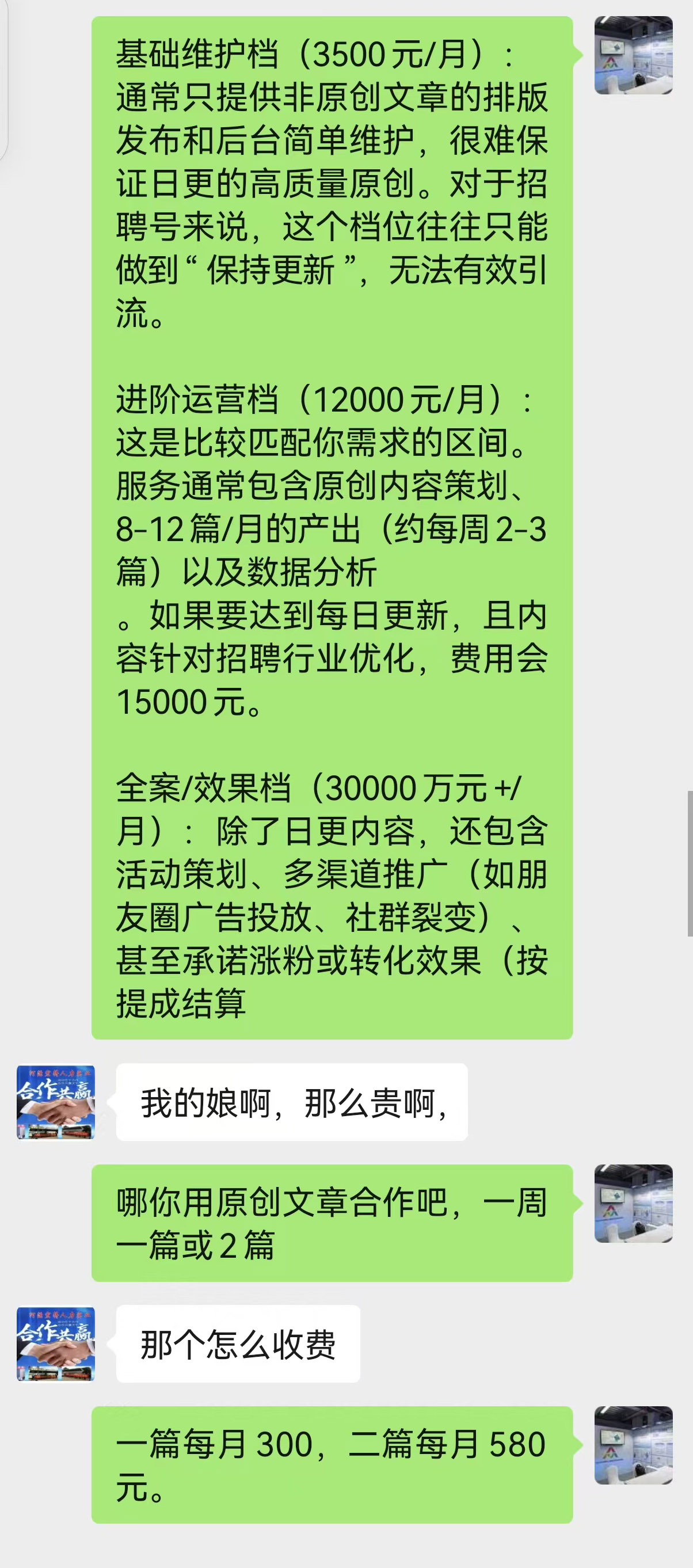View profile from avatar beside 那个怎么收费
Image resolution: width=693 pixels, height=1568 pixels.
point(56,1344)
